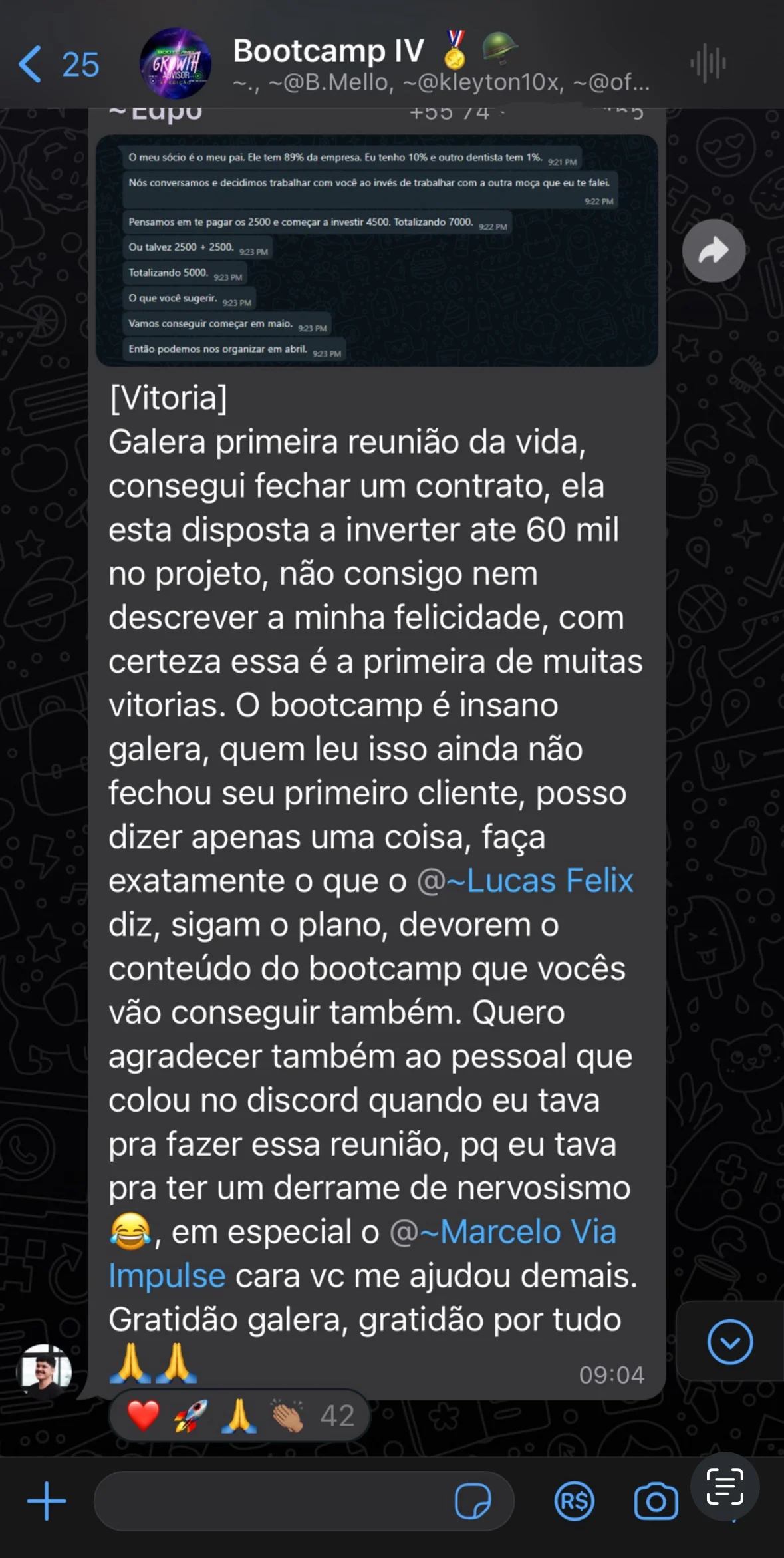Open the group's avatar picture
Viewport: 784px width, 1558px height.
click(176, 64)
